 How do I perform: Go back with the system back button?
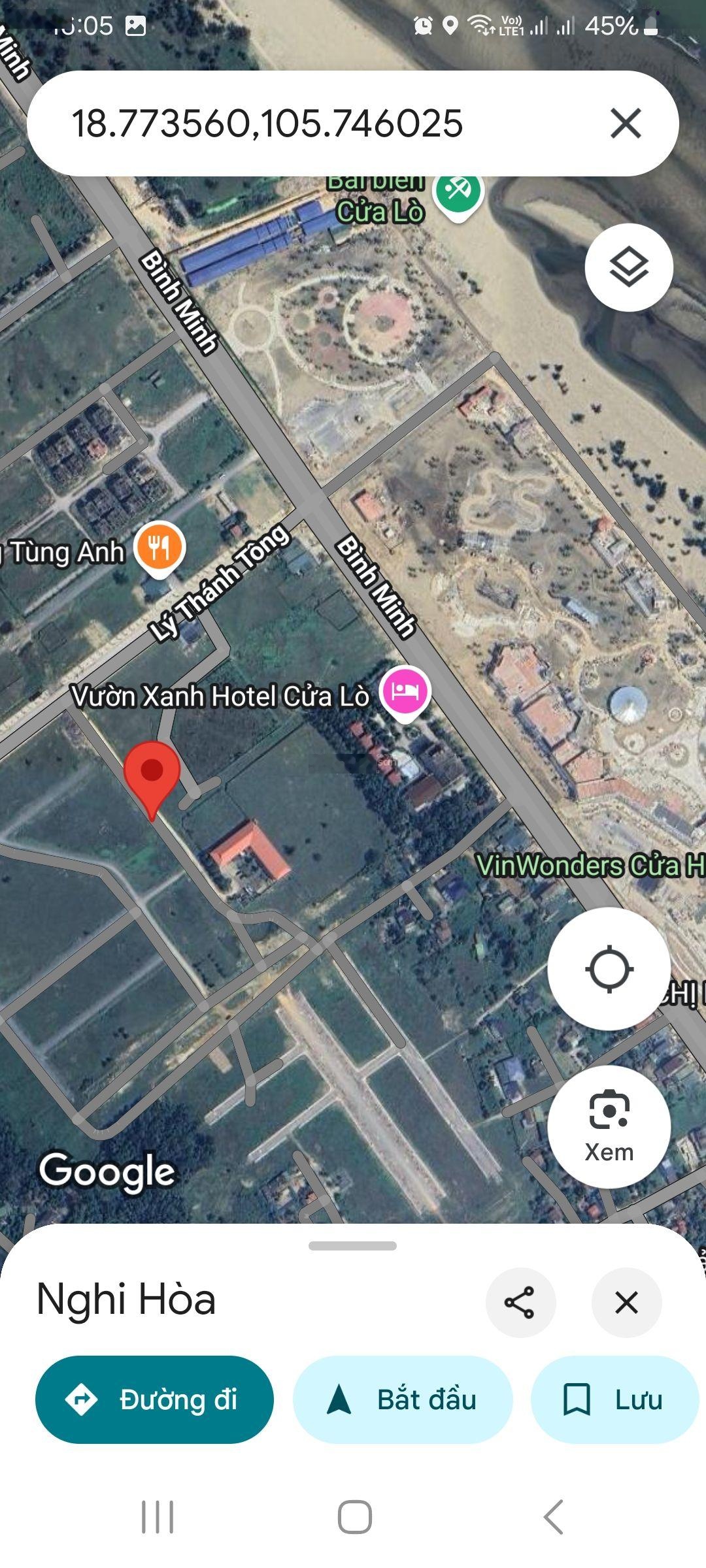tap(553, 1516)
